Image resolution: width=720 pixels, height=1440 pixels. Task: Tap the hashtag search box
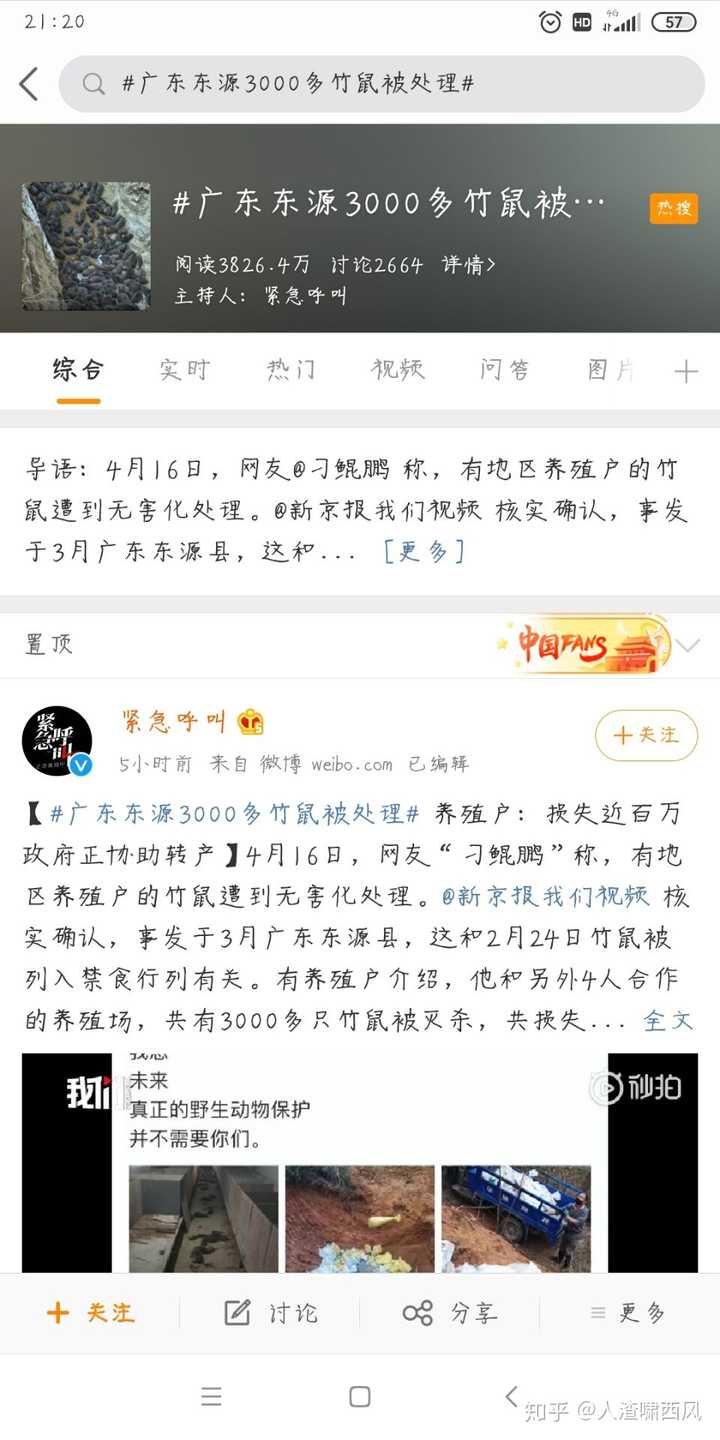click(380, 84)
